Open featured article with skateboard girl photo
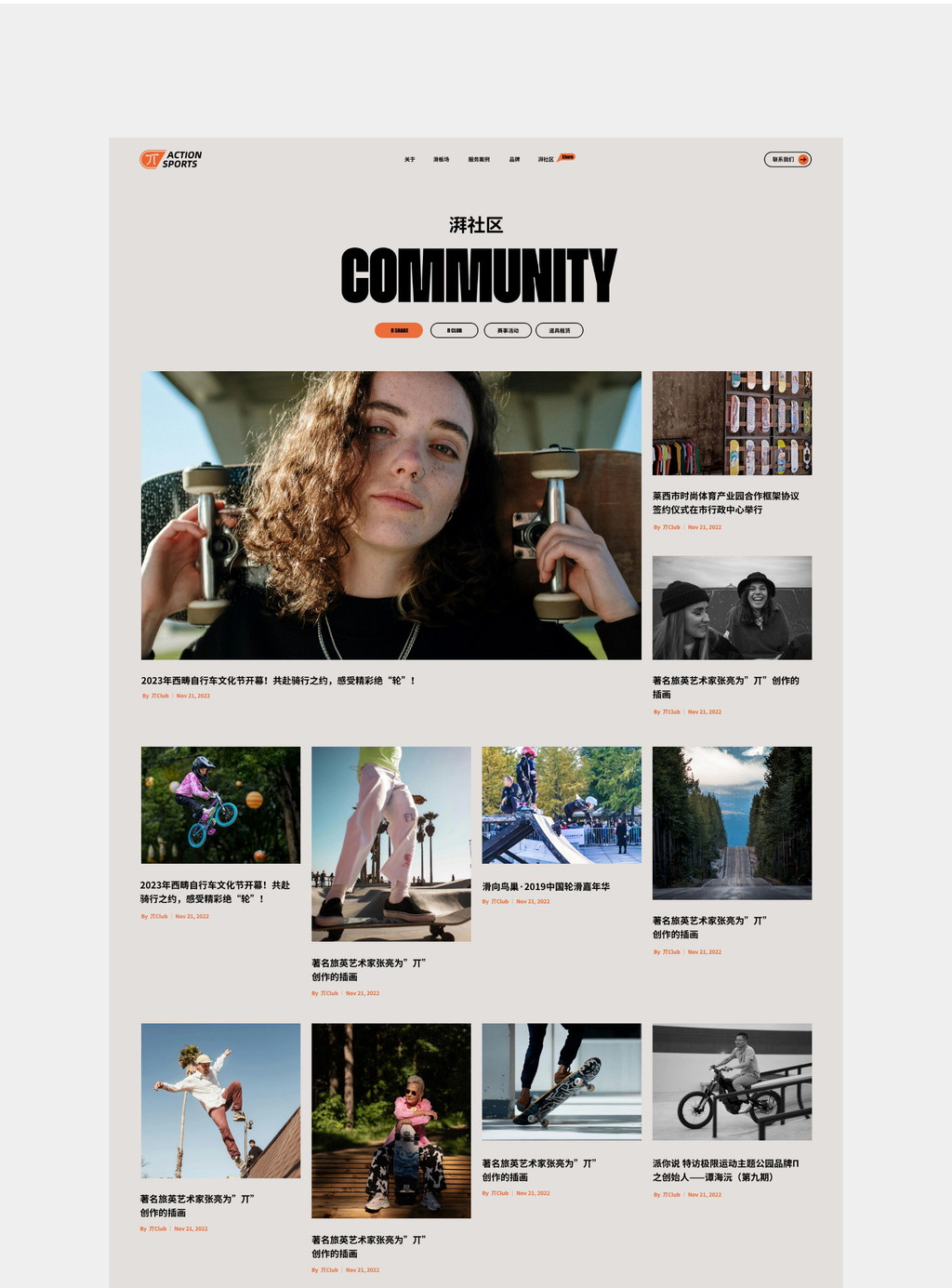 tap(390, 515)
